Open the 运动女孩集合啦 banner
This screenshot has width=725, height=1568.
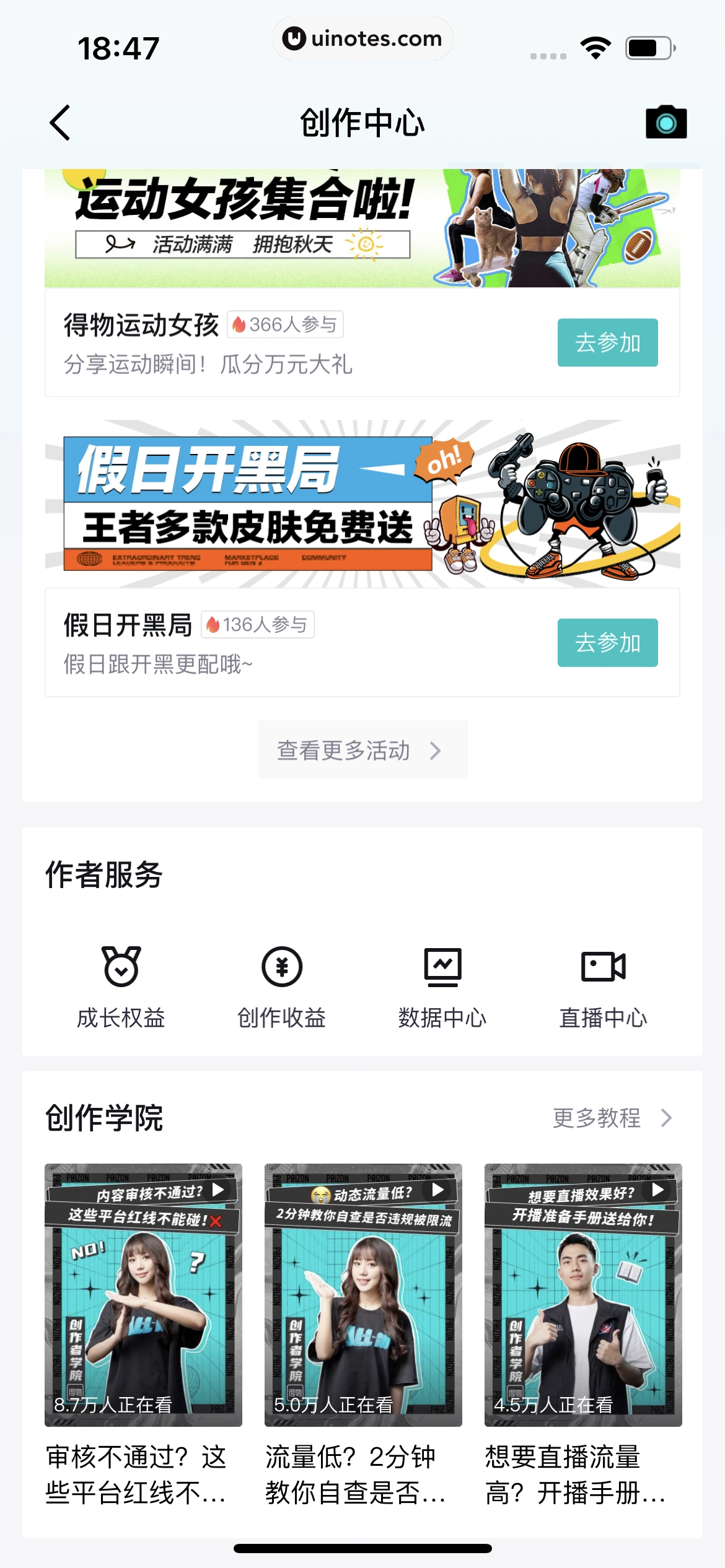pyautogui.click(x=362, y=228)
